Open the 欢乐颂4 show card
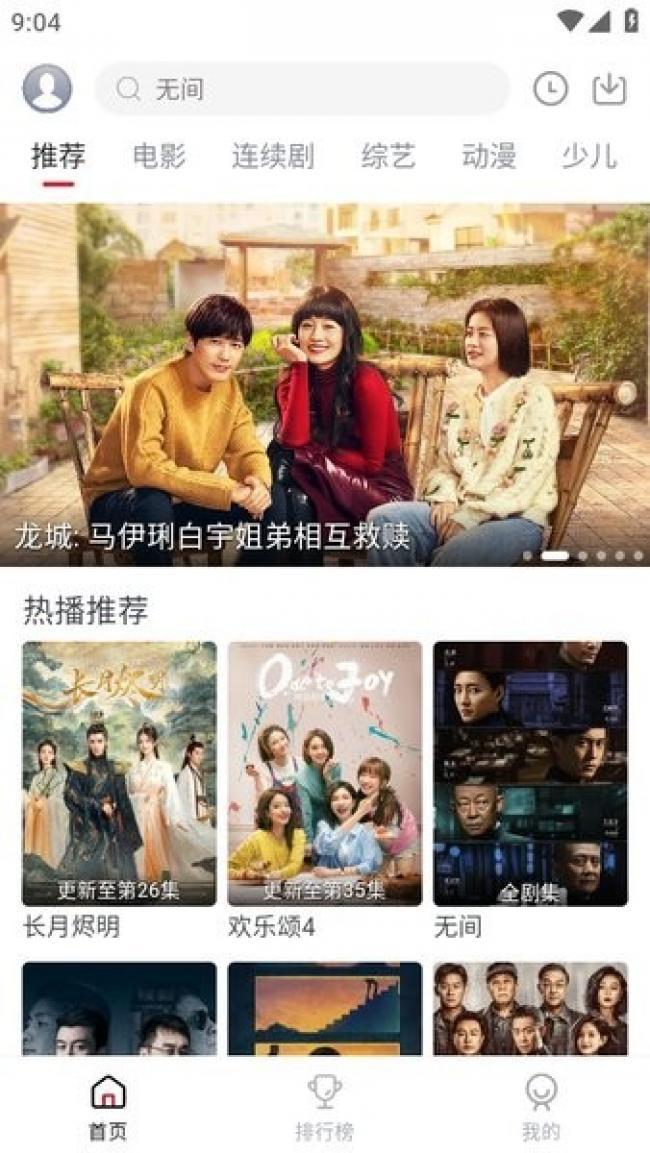This screenshot has height=1153, width=650. point(324,790)
